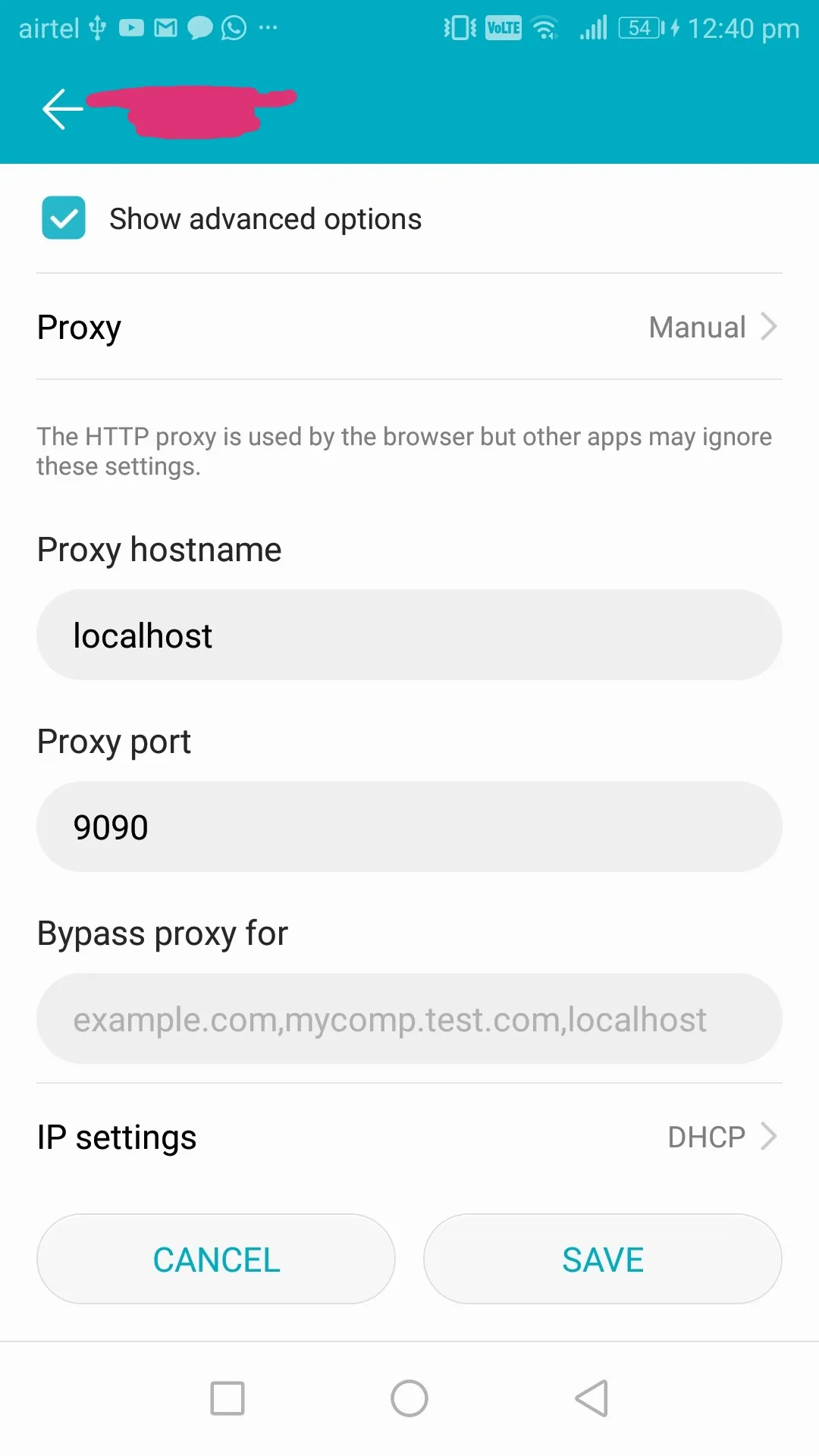Tap the system home button
Screen dimensions: 819x1456
(x=409, y=1398)
